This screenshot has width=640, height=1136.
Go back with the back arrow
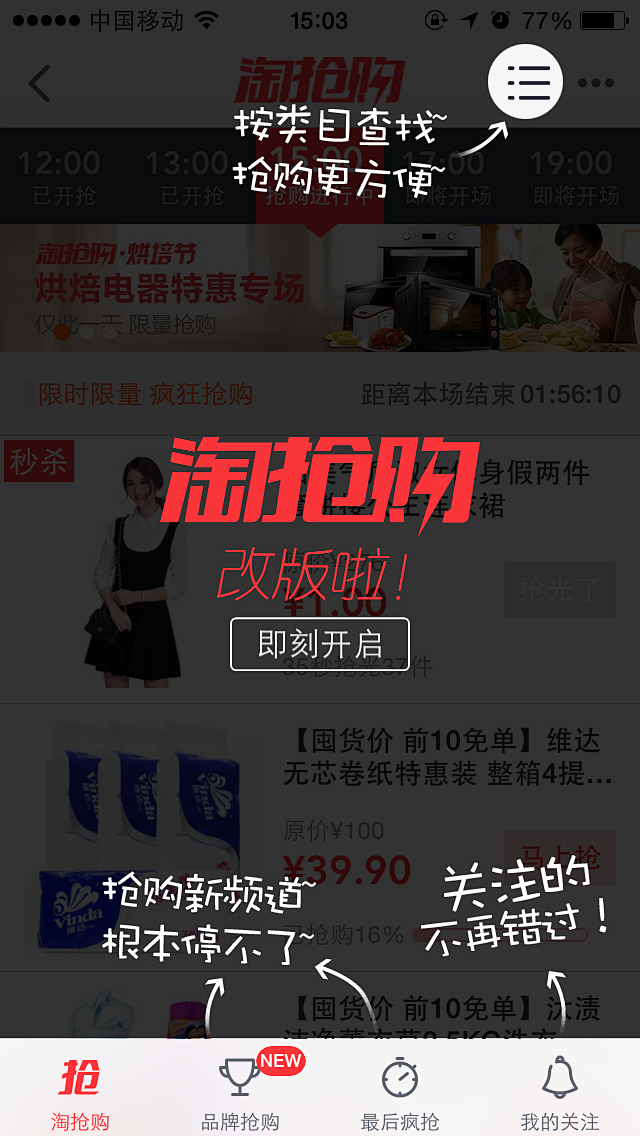click(x=39, y=84)
